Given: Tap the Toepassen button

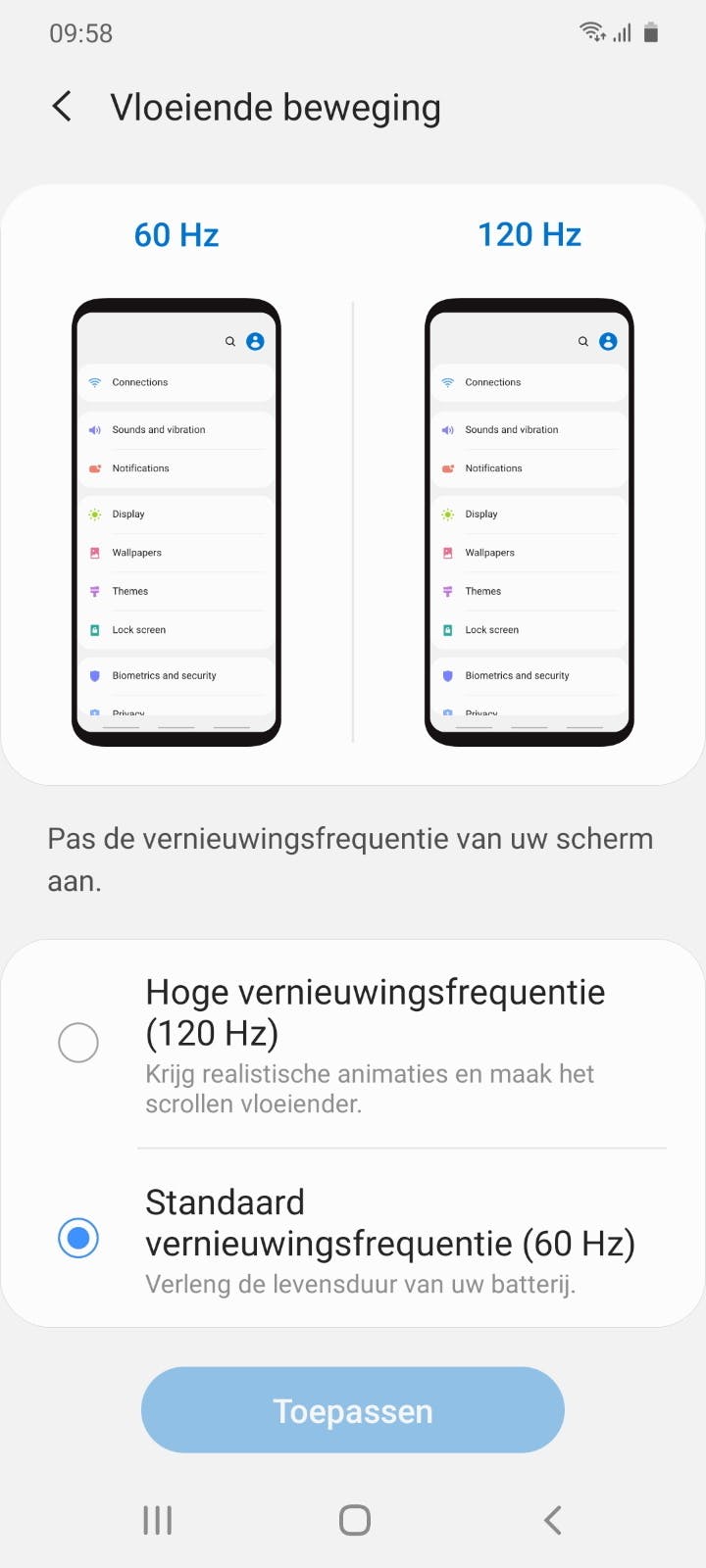Looking at the screenshot, I should [353, 1411].
